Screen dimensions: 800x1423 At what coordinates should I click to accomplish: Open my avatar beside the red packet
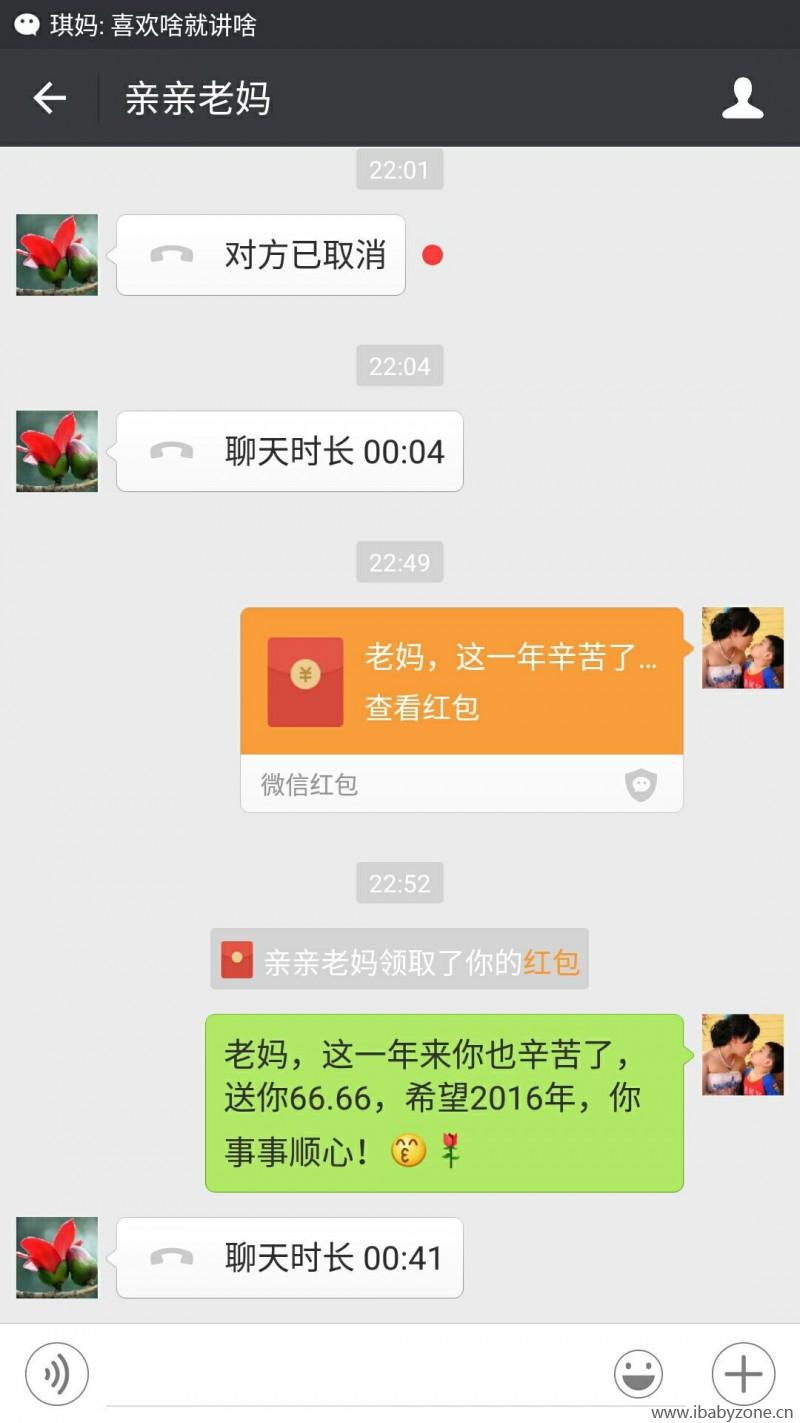pos(742,648)
